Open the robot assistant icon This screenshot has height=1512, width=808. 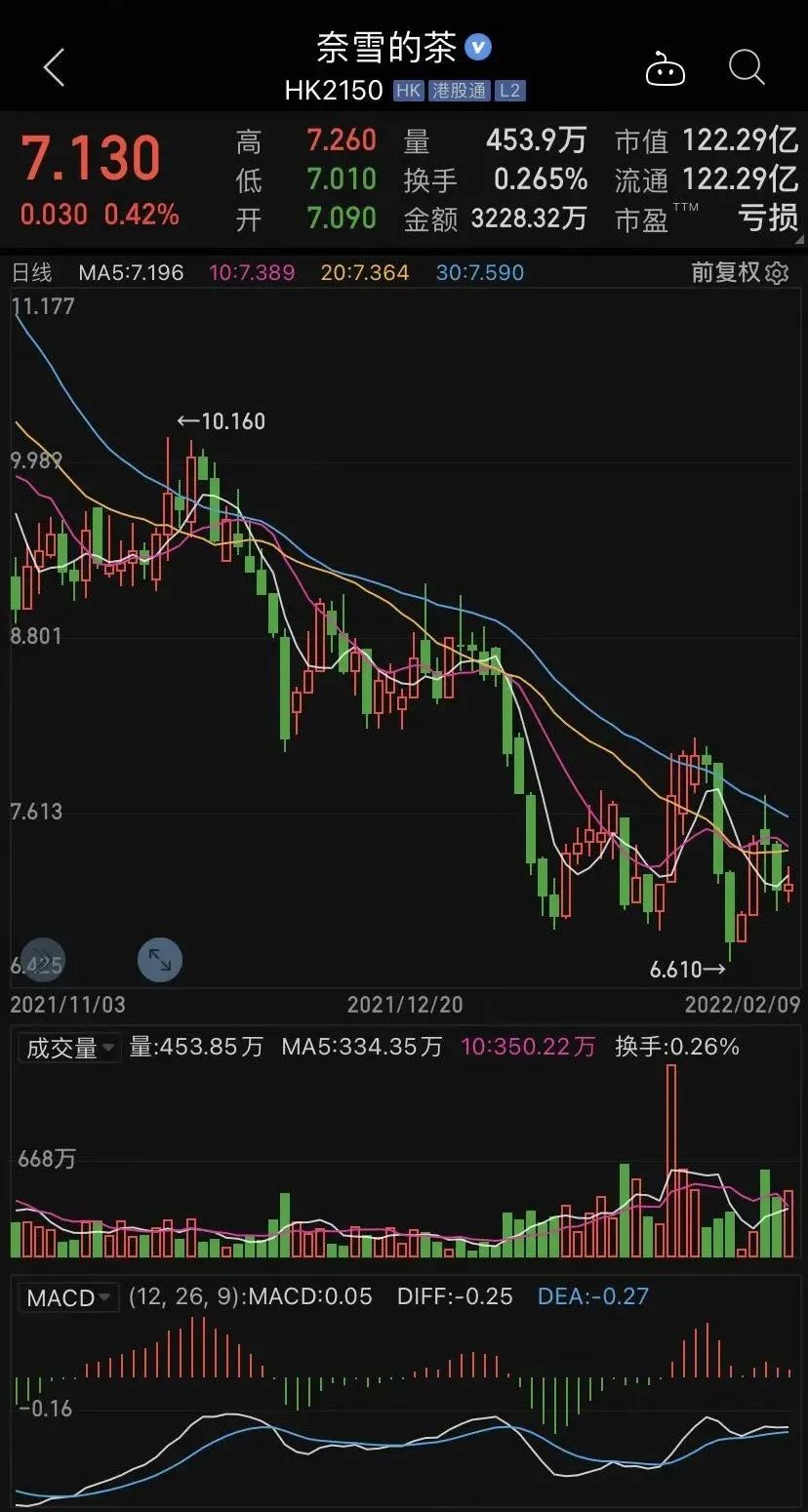pos(666,68)
